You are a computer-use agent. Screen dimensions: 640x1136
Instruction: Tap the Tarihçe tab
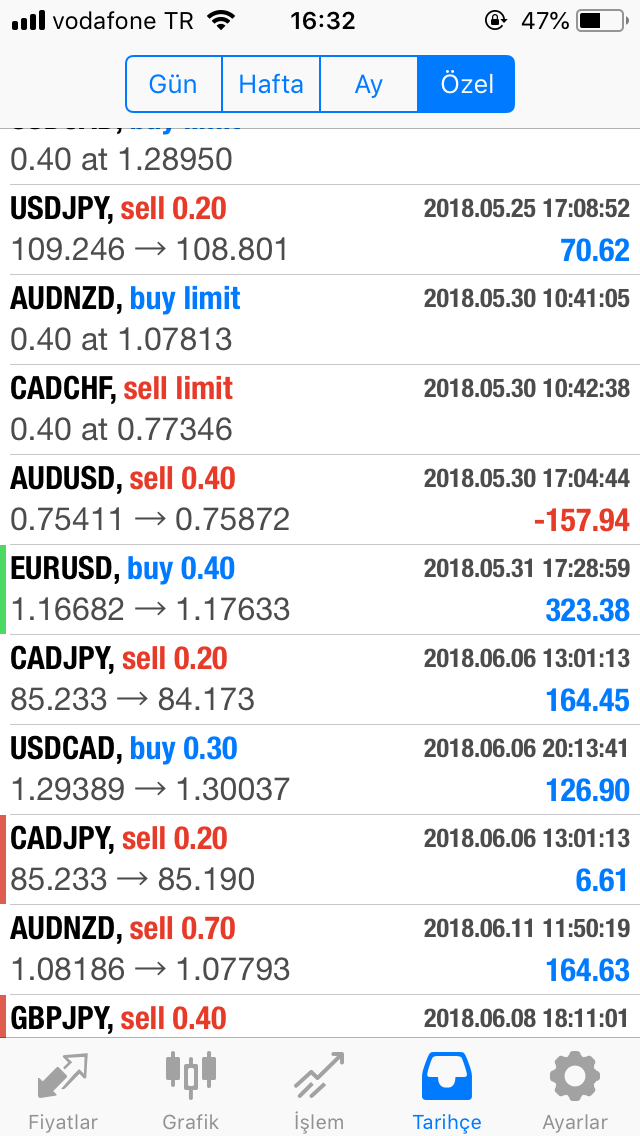[447, 1088]
